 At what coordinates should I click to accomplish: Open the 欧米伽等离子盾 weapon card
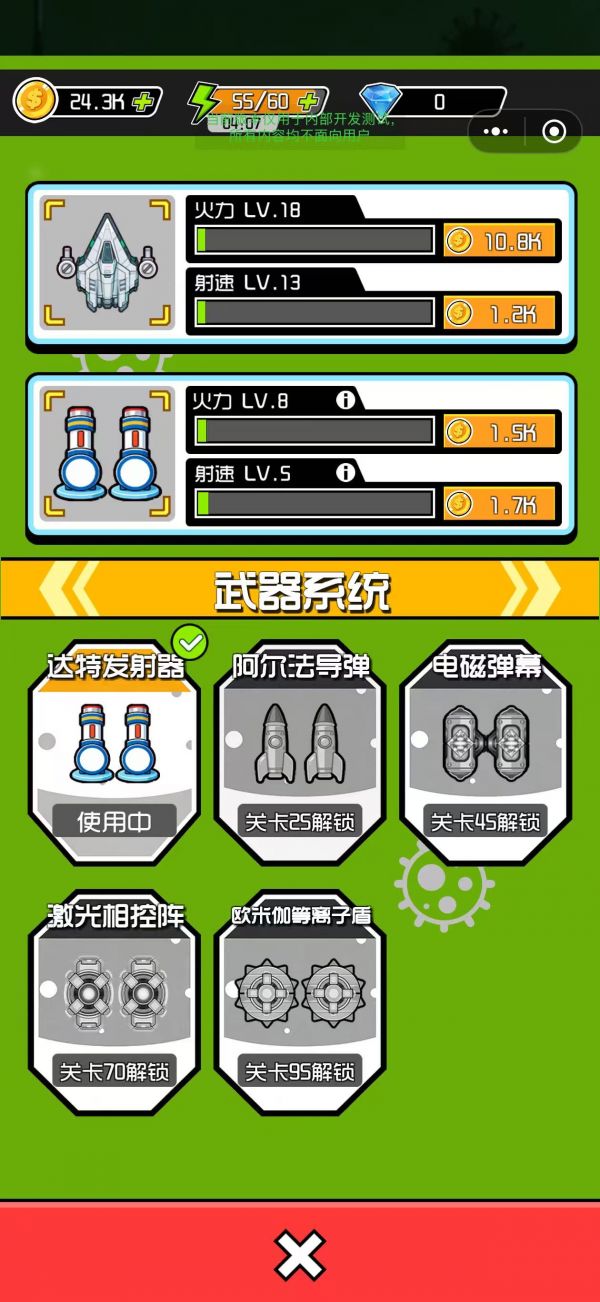click(x=300, y=1002)
